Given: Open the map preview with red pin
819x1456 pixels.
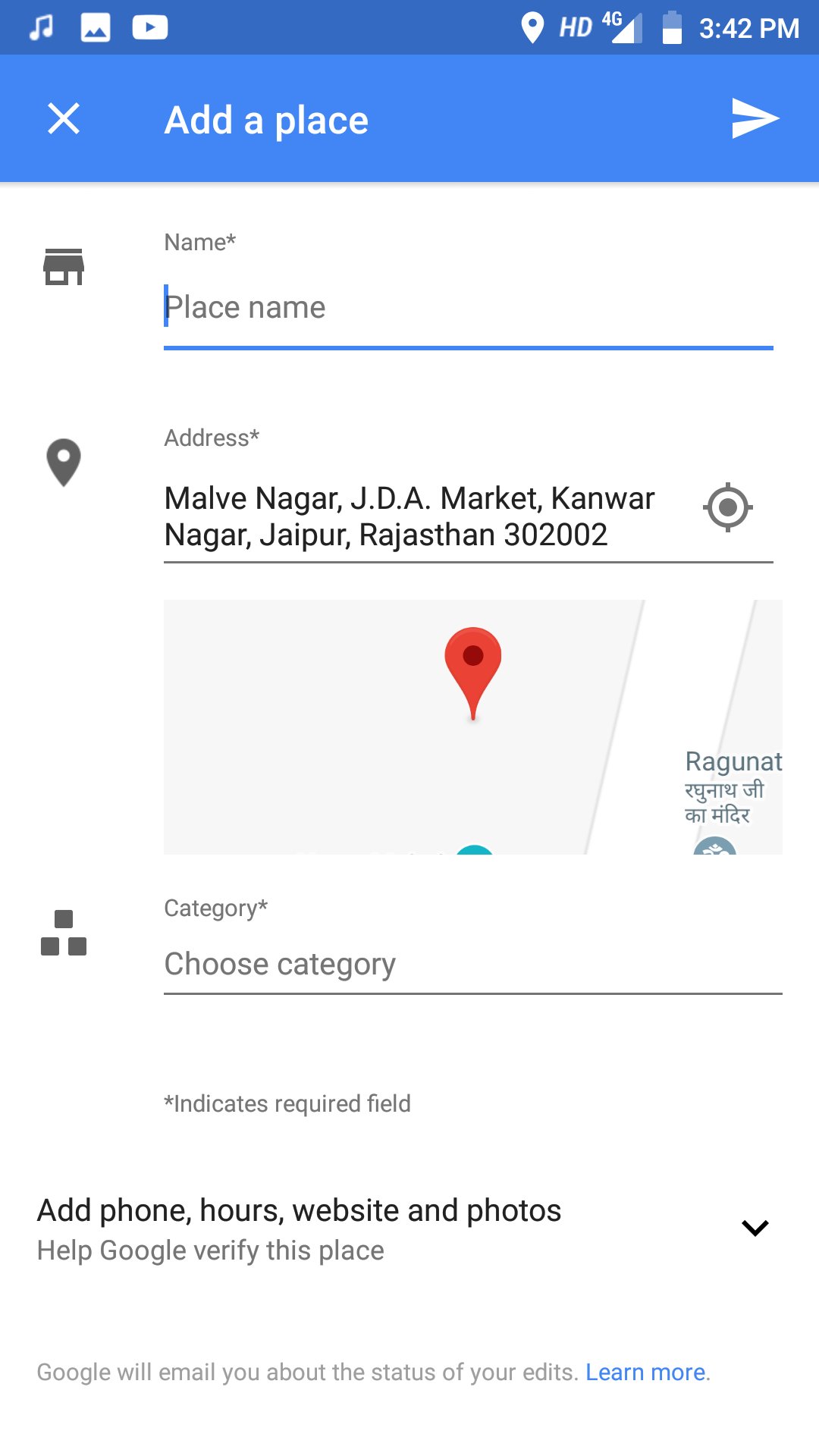Looking at the screenshot, I should click(473, 727).
